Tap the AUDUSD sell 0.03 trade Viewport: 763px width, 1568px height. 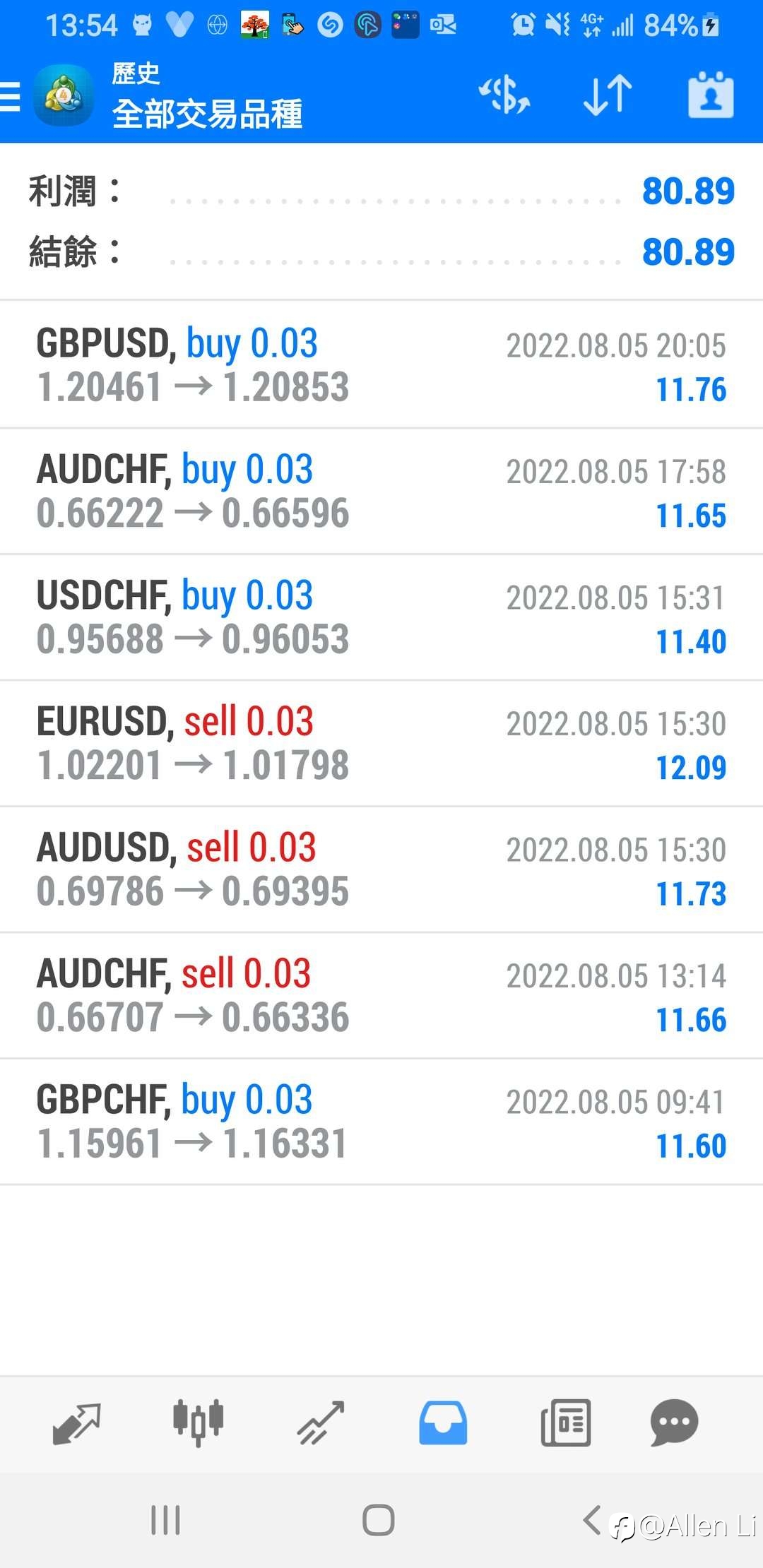coord(381,869)
